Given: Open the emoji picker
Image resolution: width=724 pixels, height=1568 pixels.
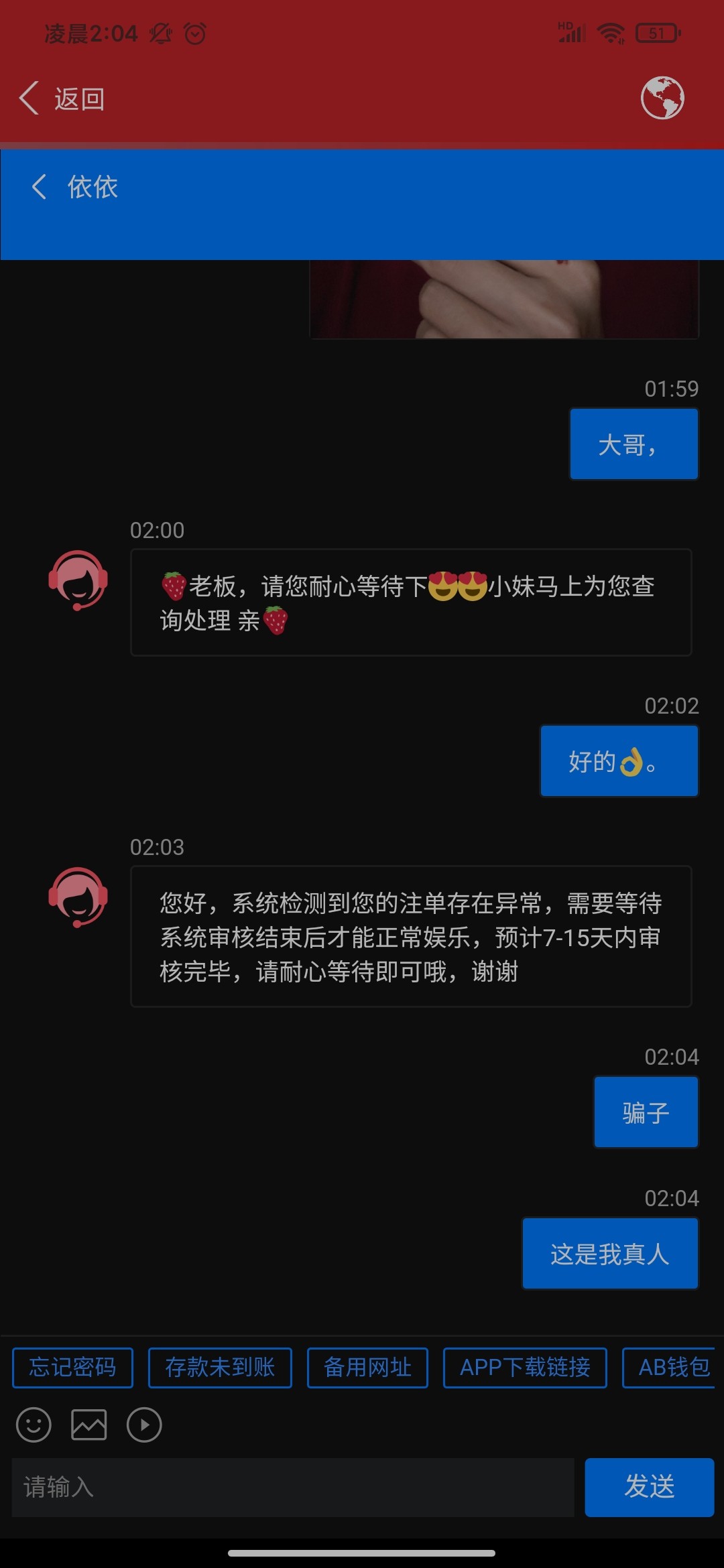Looking at the screenshot, I should point(34,1425).
